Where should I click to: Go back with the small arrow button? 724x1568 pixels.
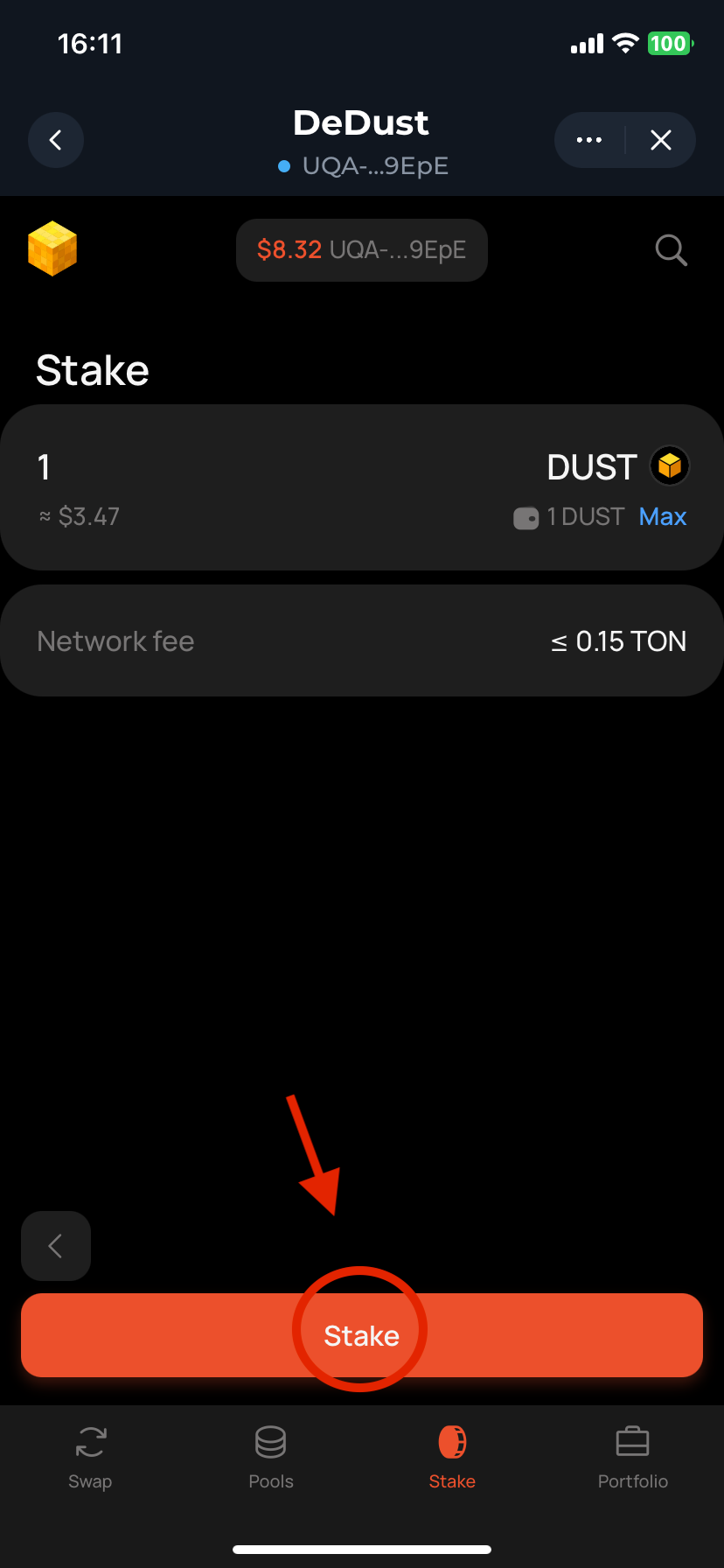(x=56, y=1246)
